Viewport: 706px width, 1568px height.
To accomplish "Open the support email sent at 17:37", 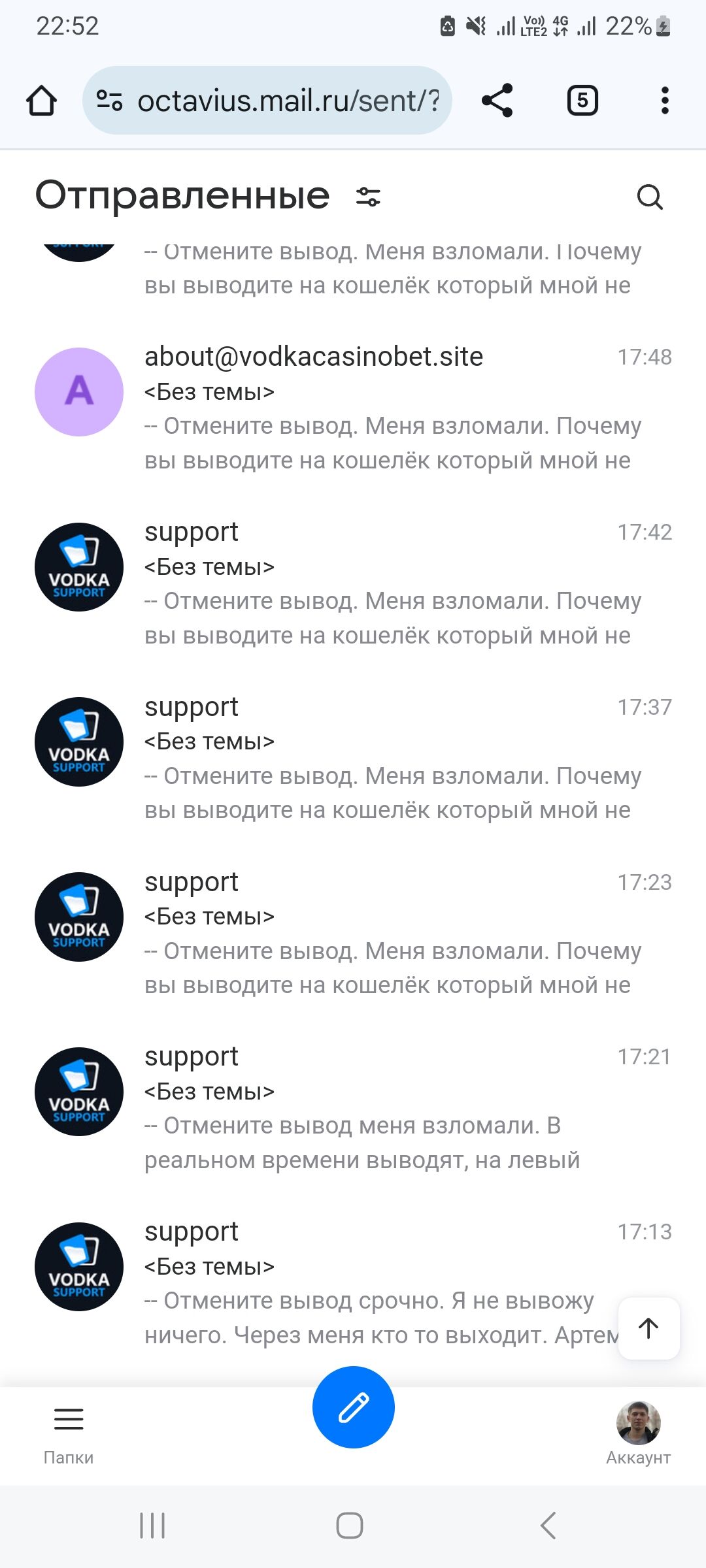I will tap(392, 758).
